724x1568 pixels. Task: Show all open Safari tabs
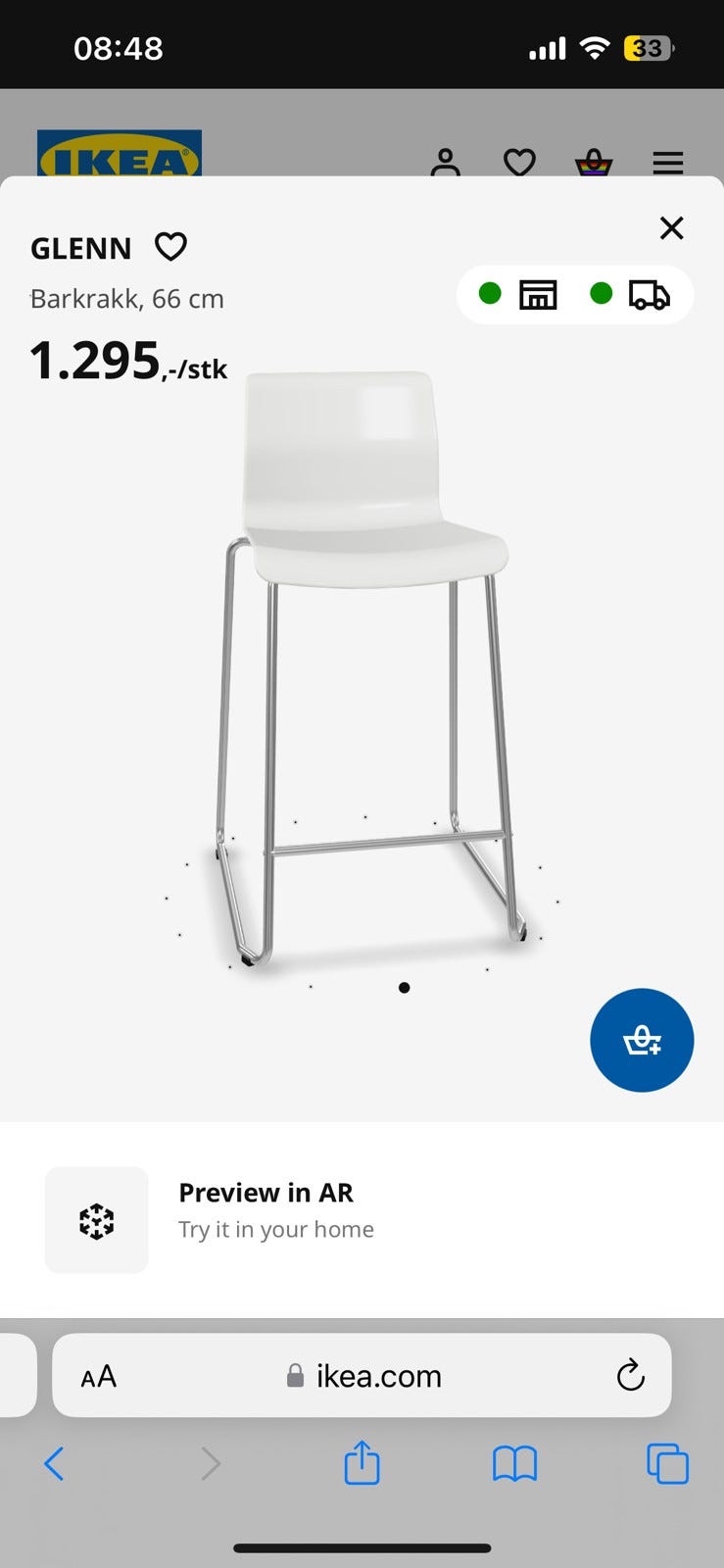667,1464
